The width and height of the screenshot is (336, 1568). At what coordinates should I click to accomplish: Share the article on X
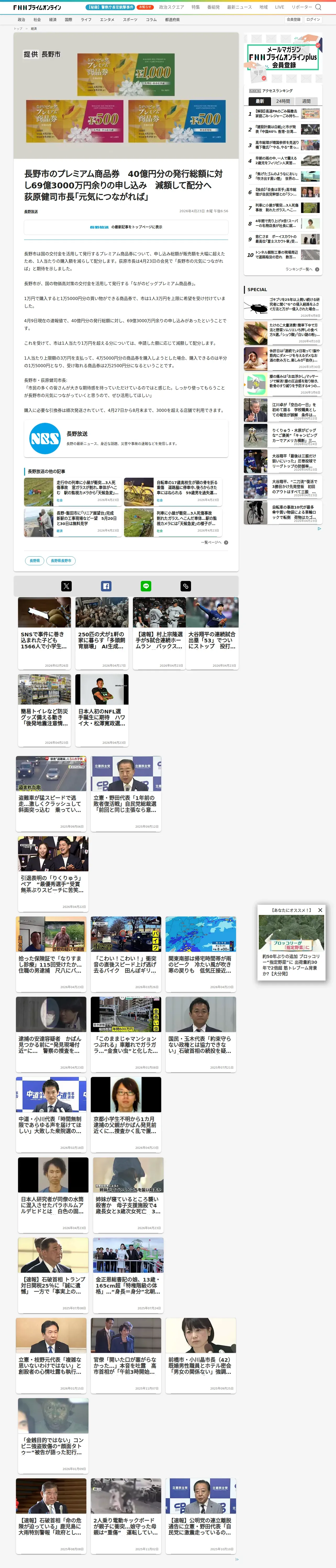coord(66,586)
